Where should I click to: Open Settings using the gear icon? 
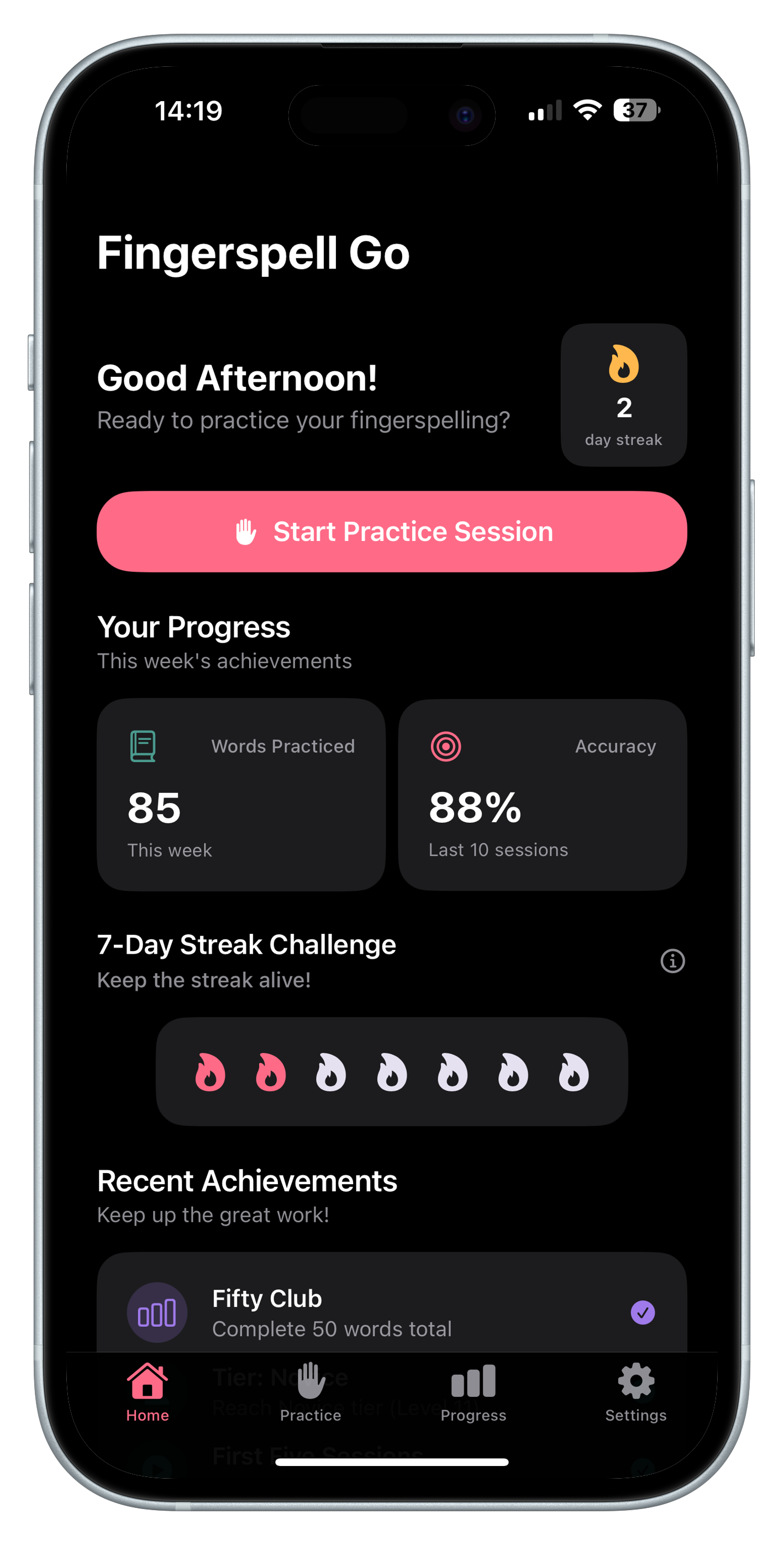tap(635, 1381)
